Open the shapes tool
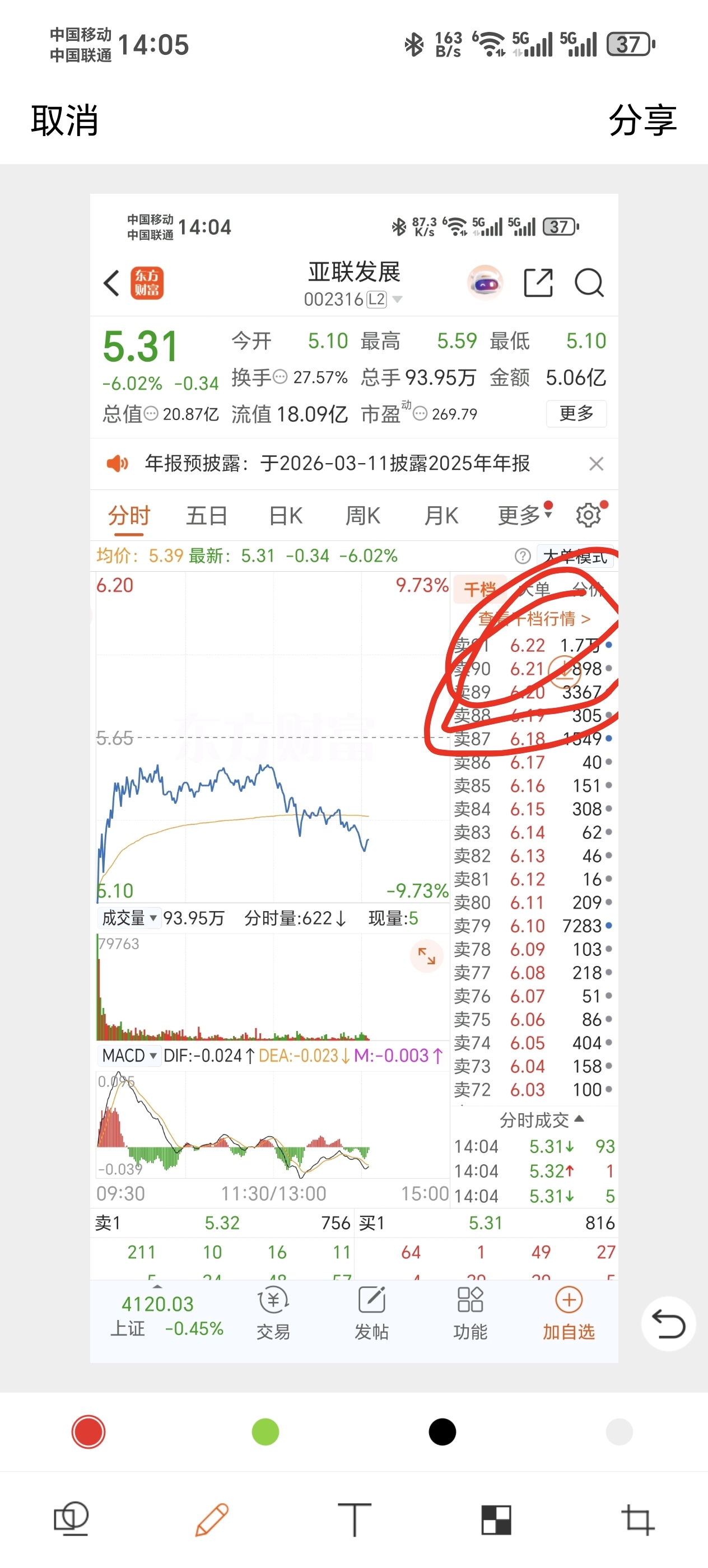 click(71, 1519)
